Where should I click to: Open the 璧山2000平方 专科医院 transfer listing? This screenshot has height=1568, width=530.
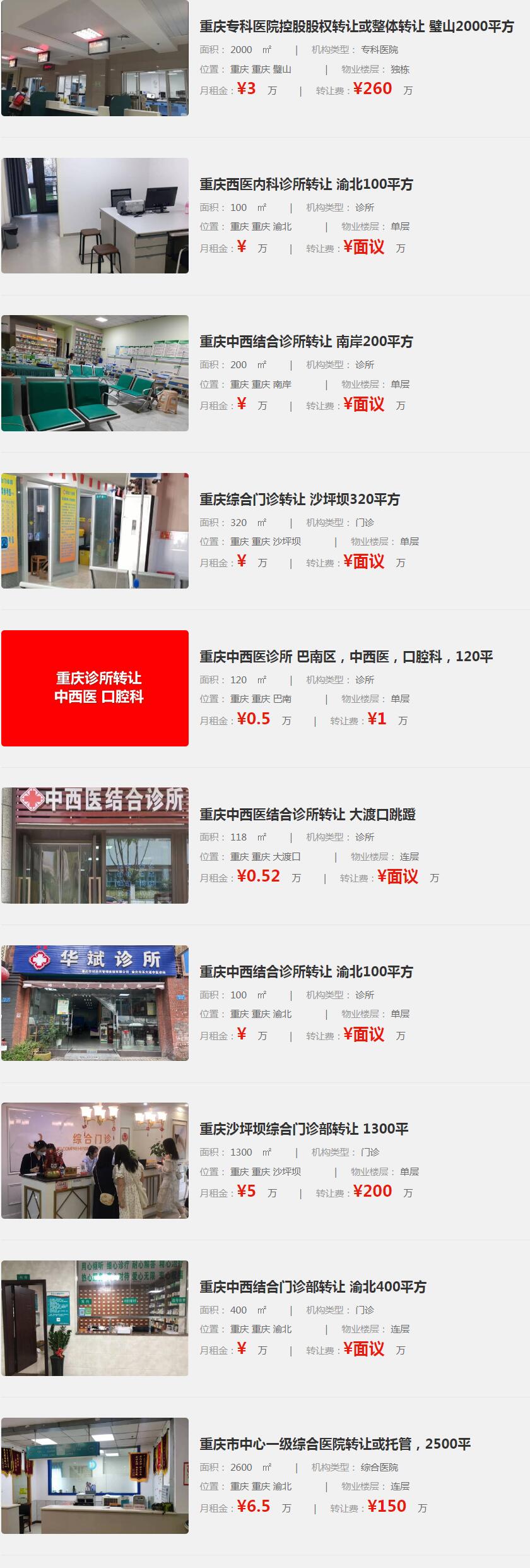coord(356,27)
